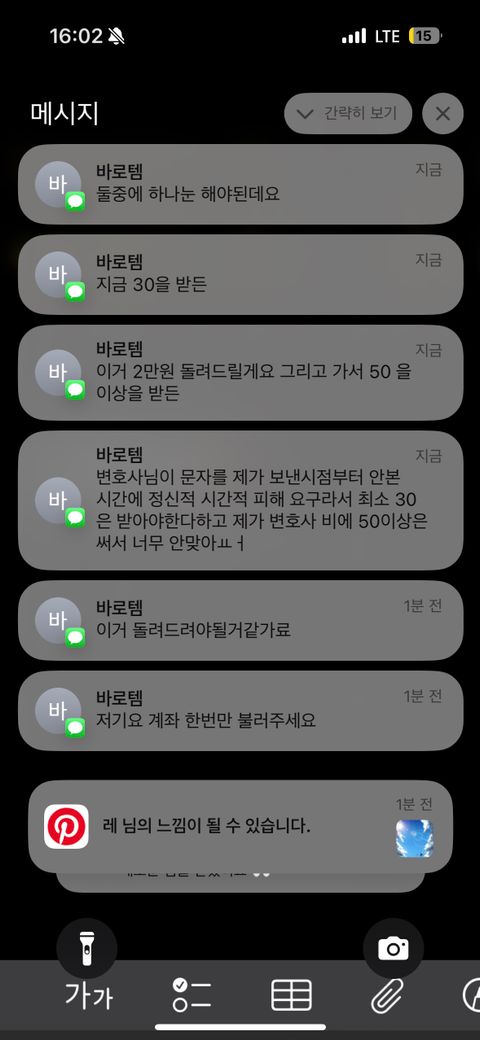This screenshot has height=1040, width=480.
Task: Open the message saying 둘중에 하나눈 해야된데요
Action: coord(240,184)
